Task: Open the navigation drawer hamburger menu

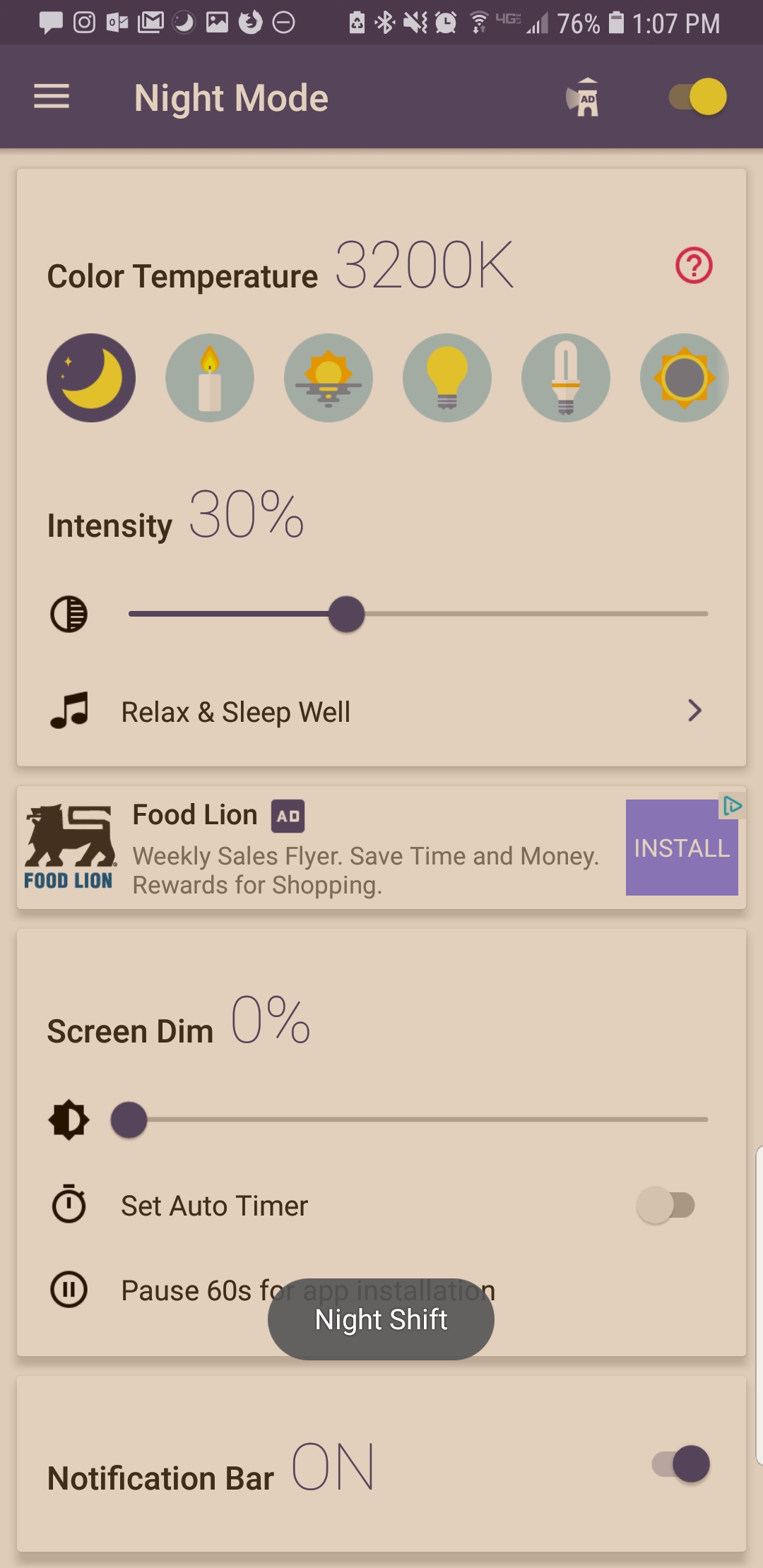Action: (50, 97)
